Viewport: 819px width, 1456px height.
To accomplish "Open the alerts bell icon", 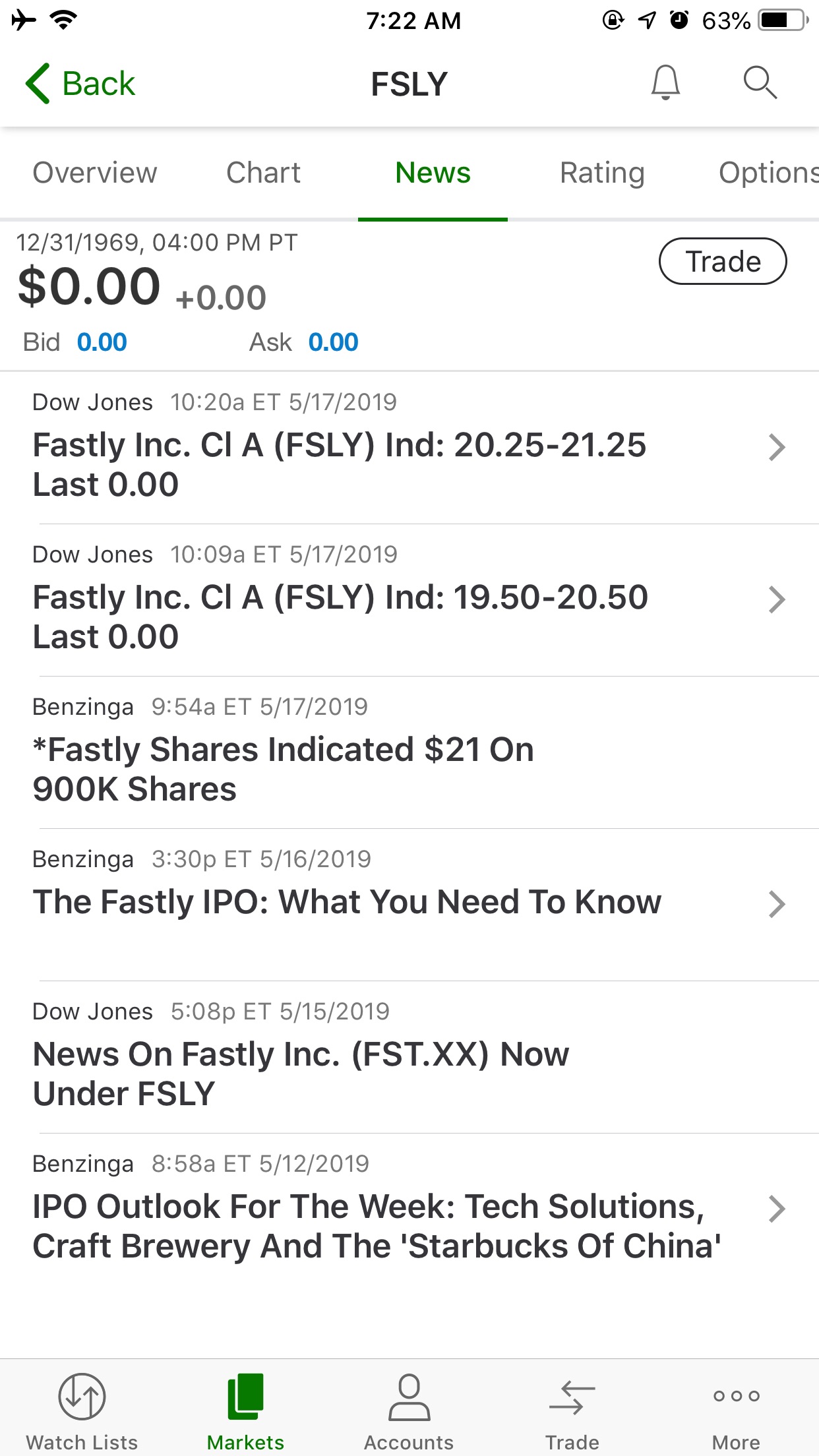I will (665, 83).
